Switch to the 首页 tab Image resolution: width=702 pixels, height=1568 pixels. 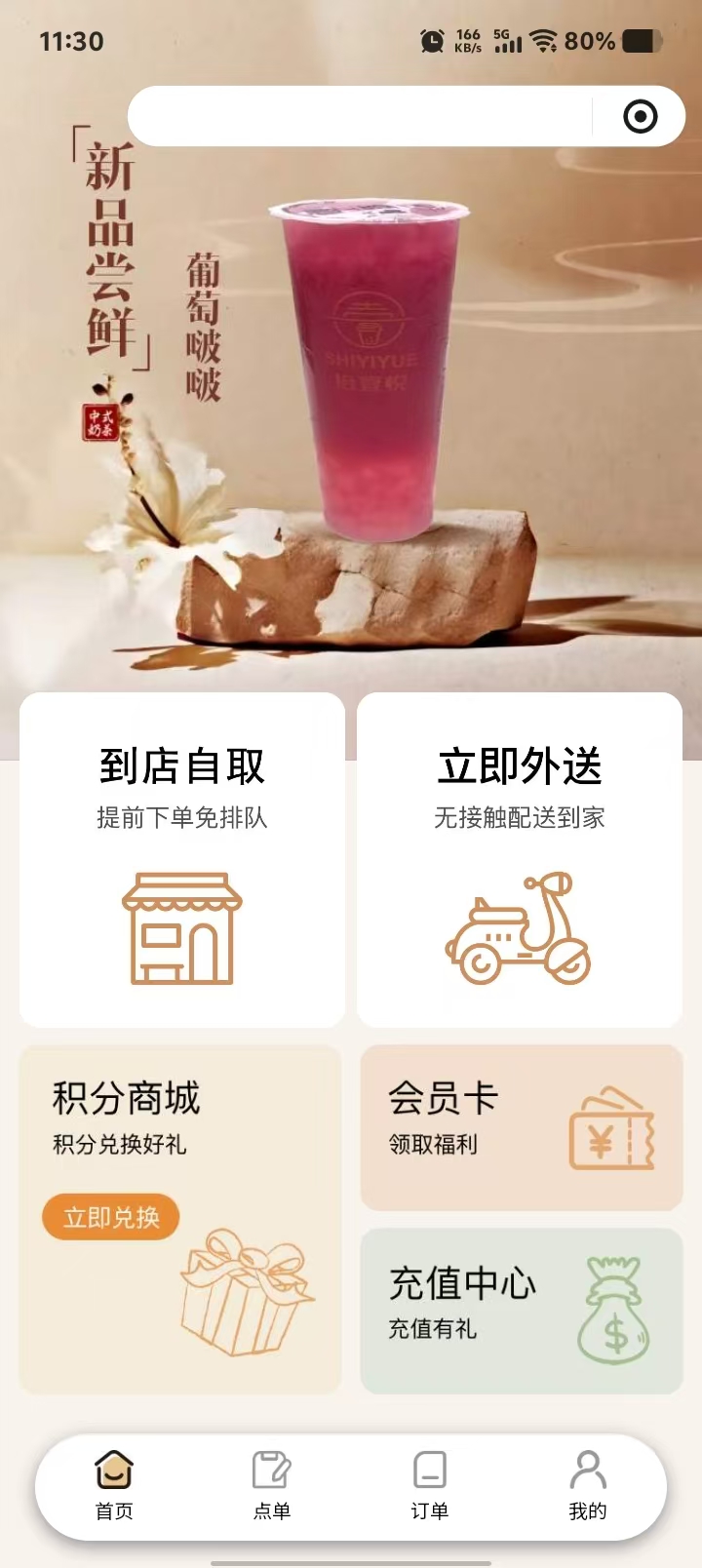(114, 1485)
